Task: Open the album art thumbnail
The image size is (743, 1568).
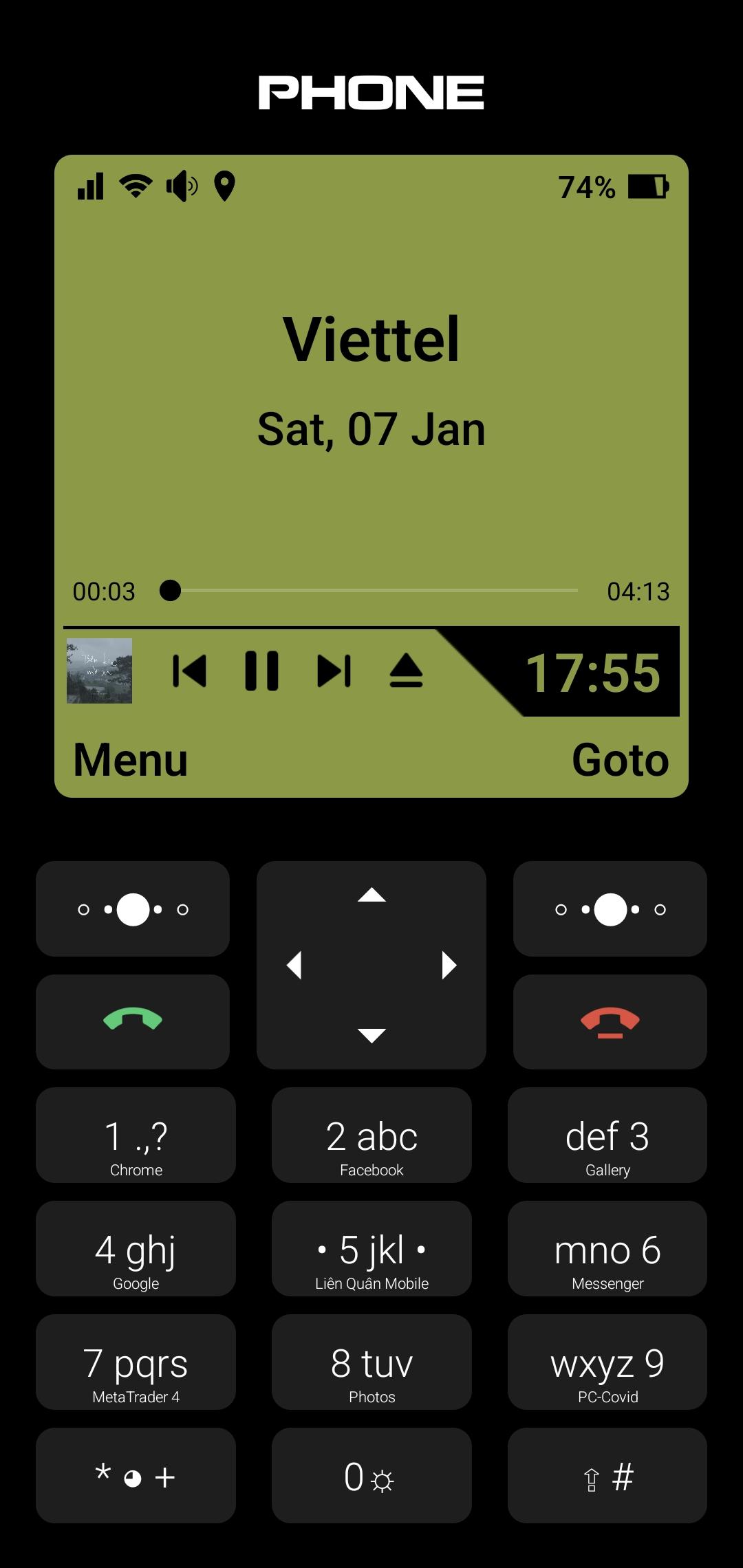Action: point(99,671)
